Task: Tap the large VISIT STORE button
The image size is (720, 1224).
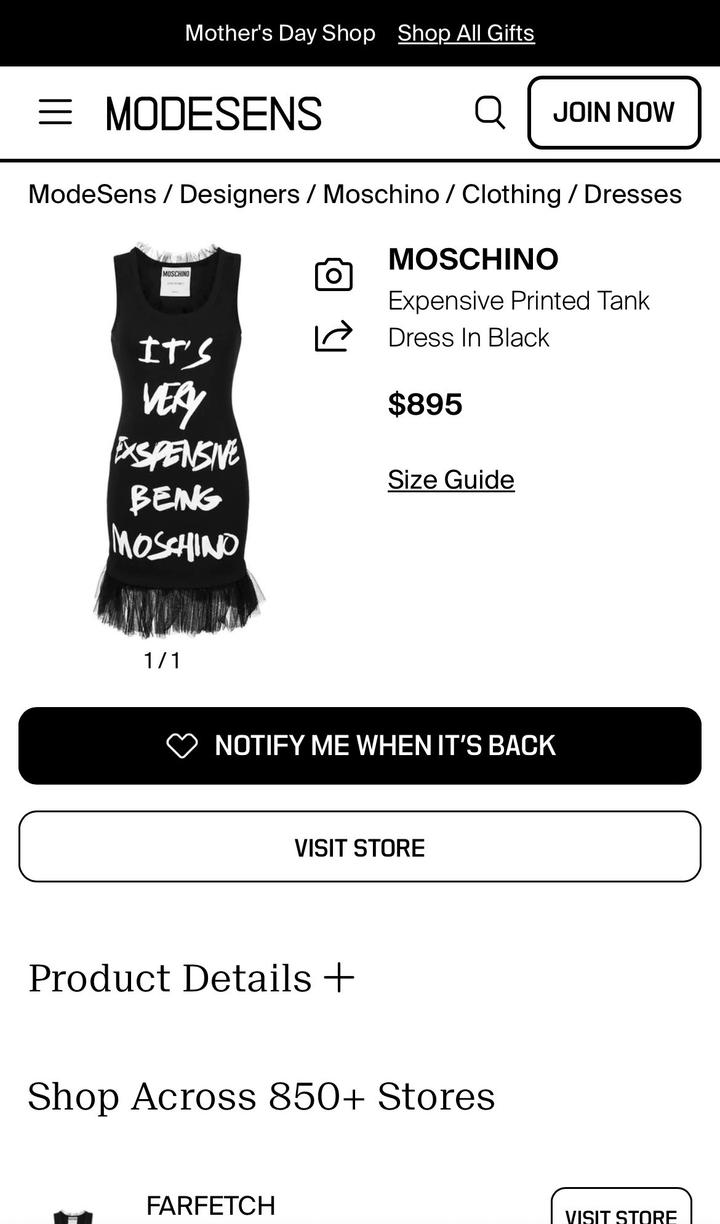Action: (360, 847)
